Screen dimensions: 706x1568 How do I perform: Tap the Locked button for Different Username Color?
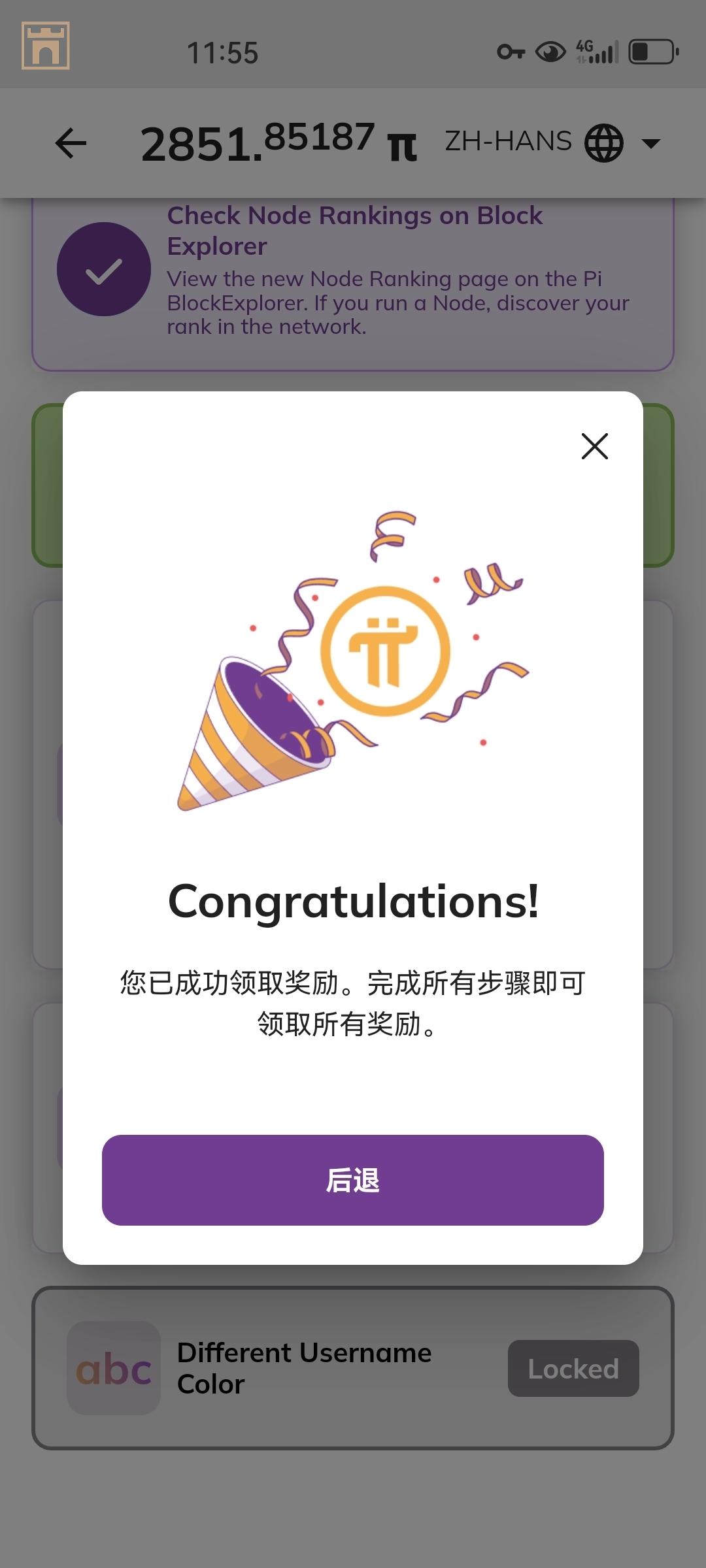(x=573, y=1368)
